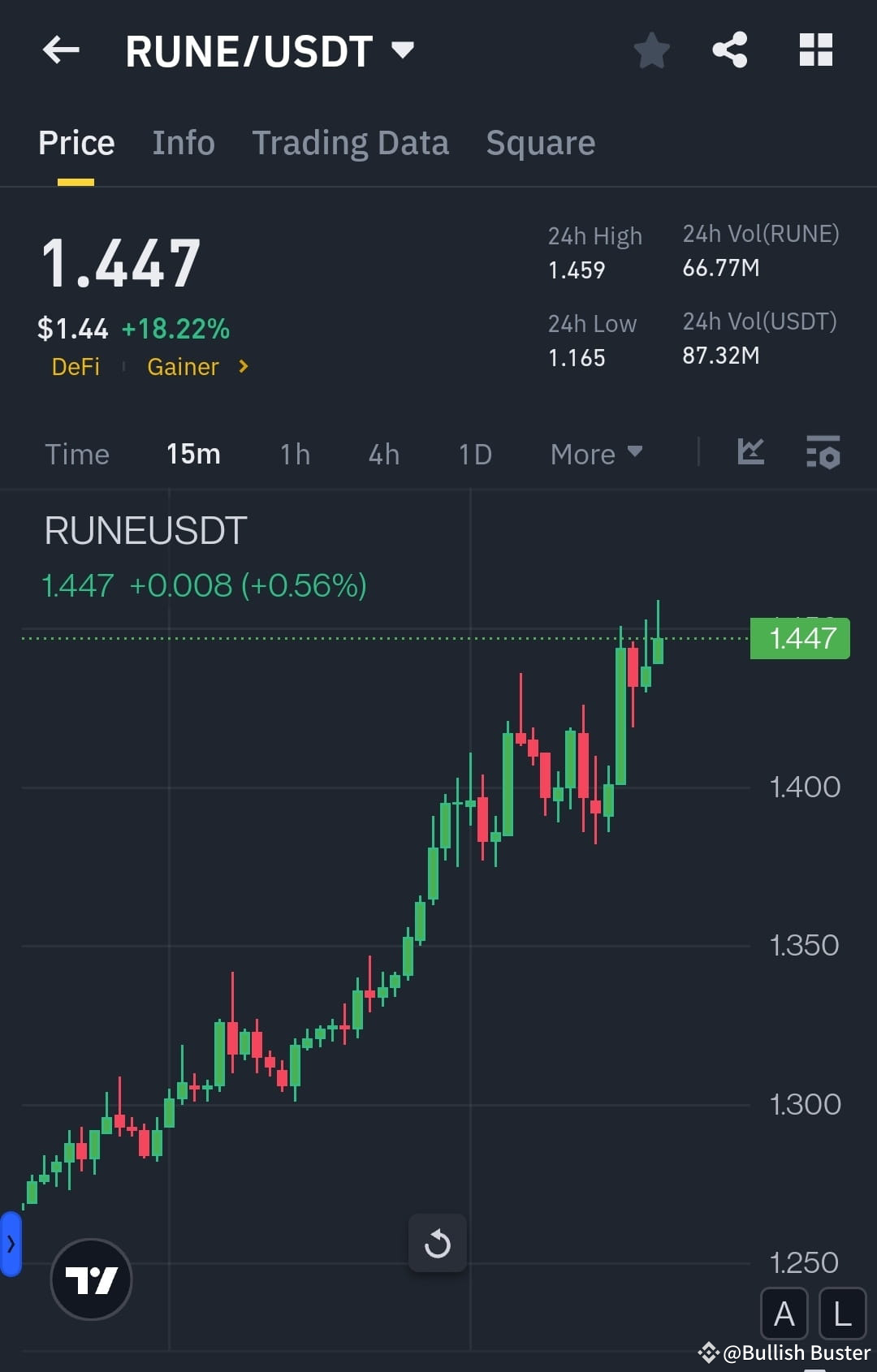Switch the chart to the A mode
This screenshot has width=877, height=1372.
[784, 1314]
